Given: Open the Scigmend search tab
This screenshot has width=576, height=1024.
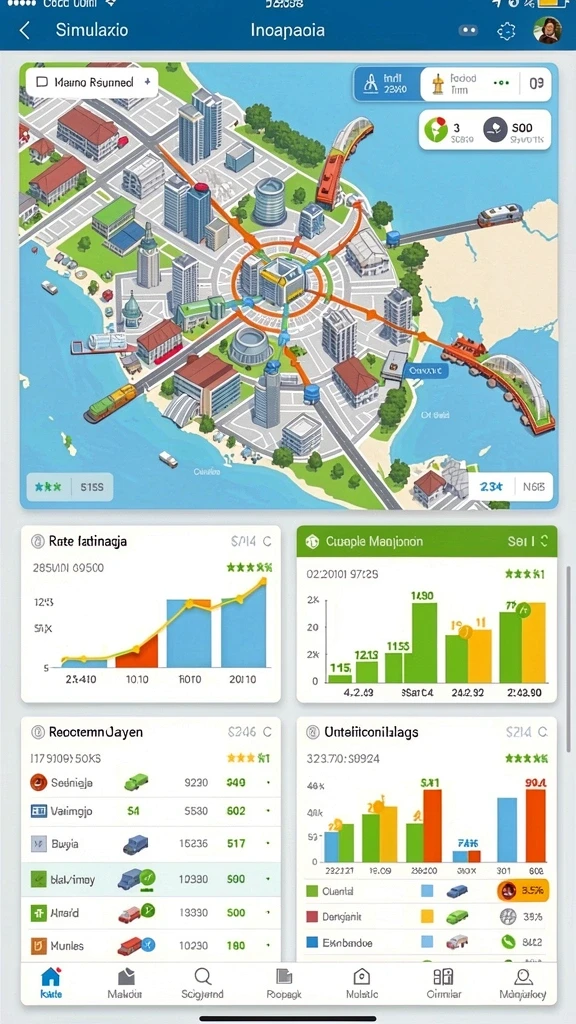Looking at the screenshot, I should [202, 984].
